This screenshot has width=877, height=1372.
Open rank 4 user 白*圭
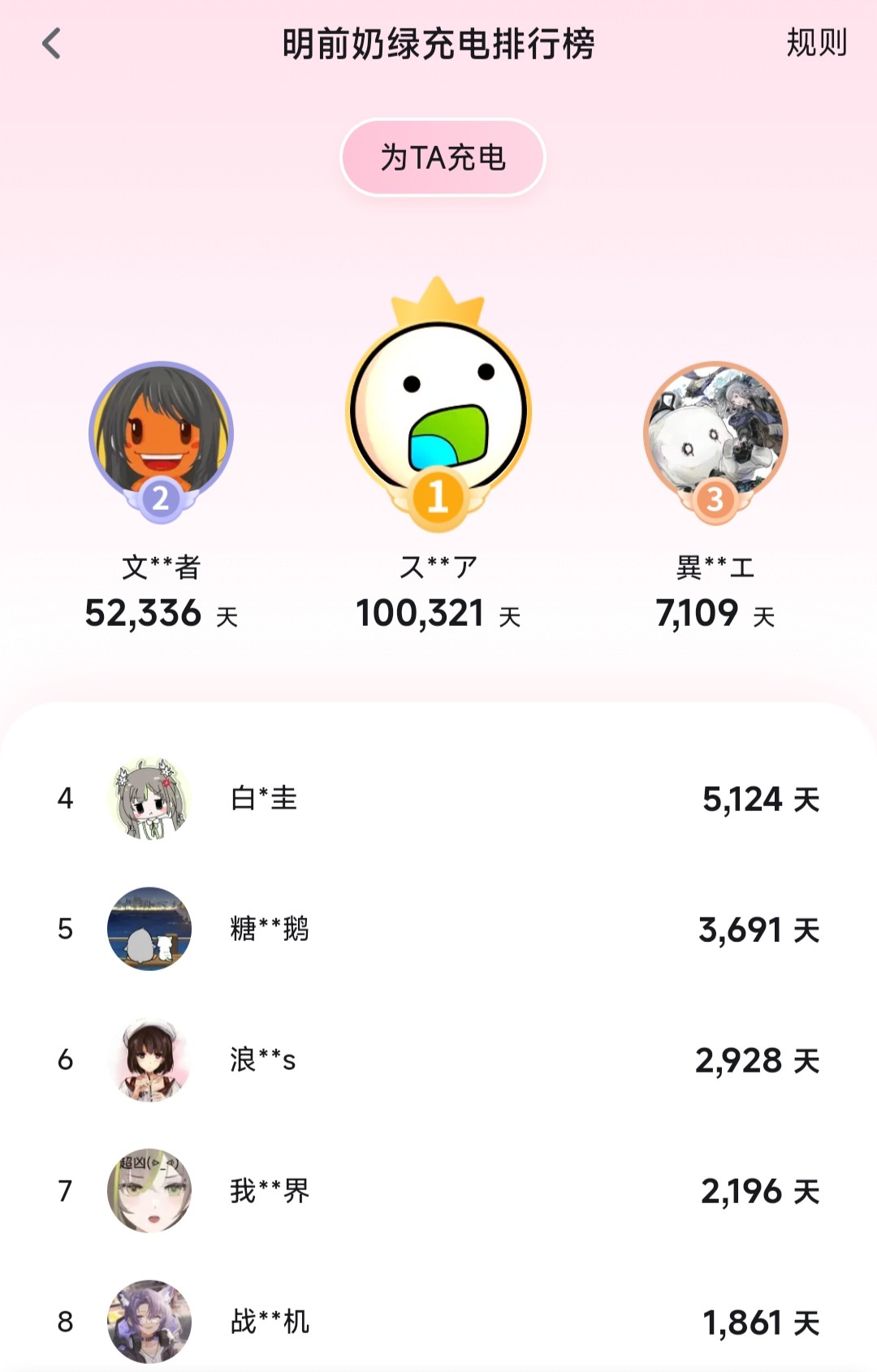[x=150, y=799]
